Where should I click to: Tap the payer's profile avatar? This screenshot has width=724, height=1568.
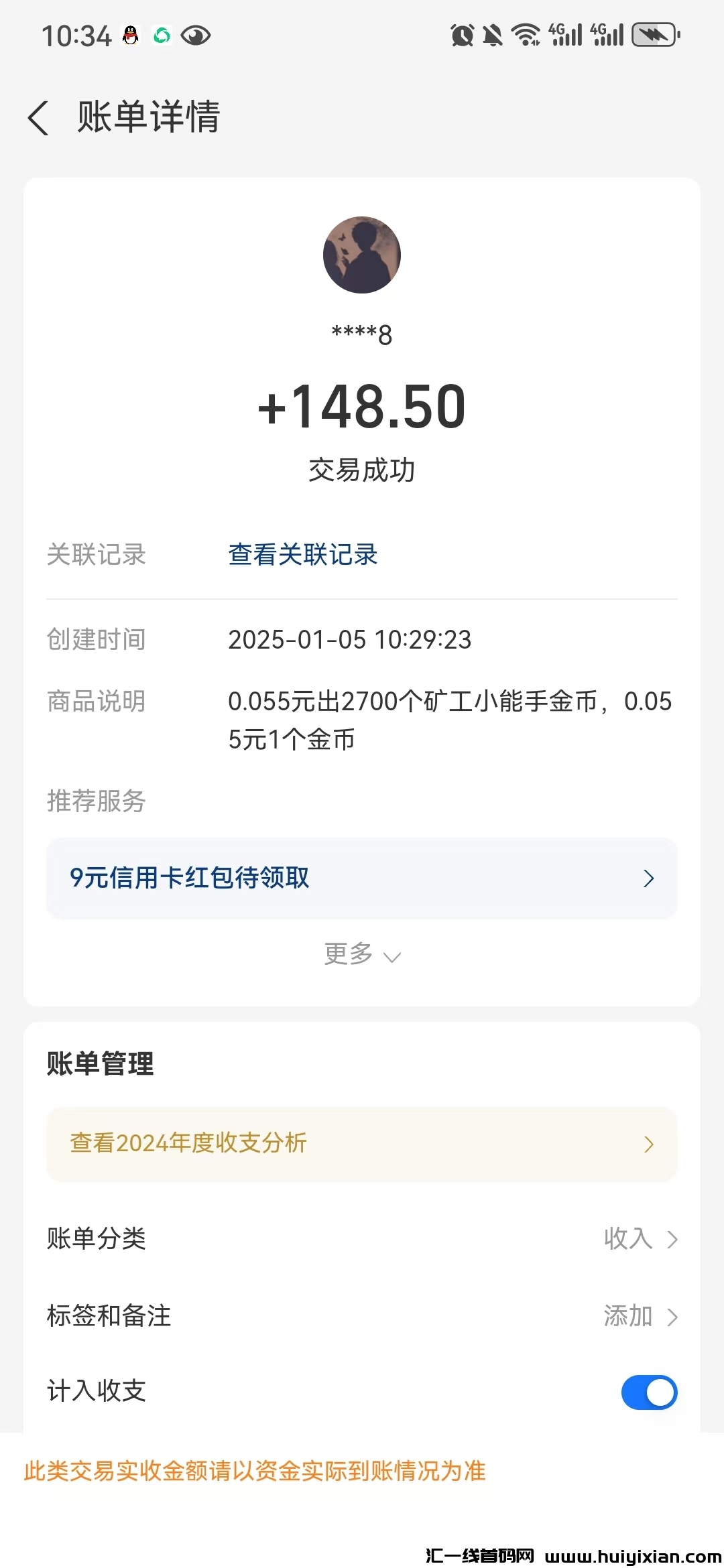[x=361, y=255]
